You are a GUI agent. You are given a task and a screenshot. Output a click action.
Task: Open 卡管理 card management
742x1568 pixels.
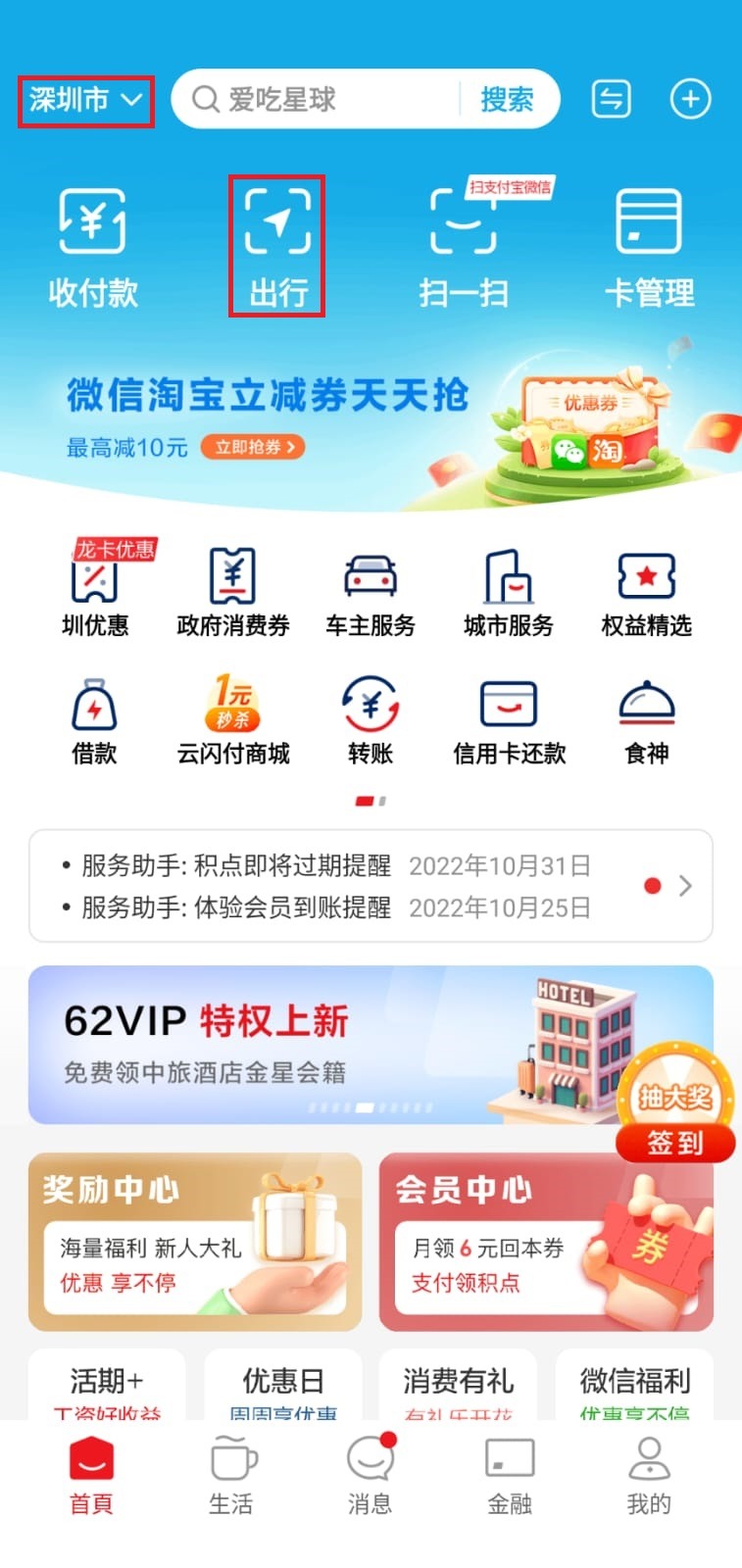(649, 247)
